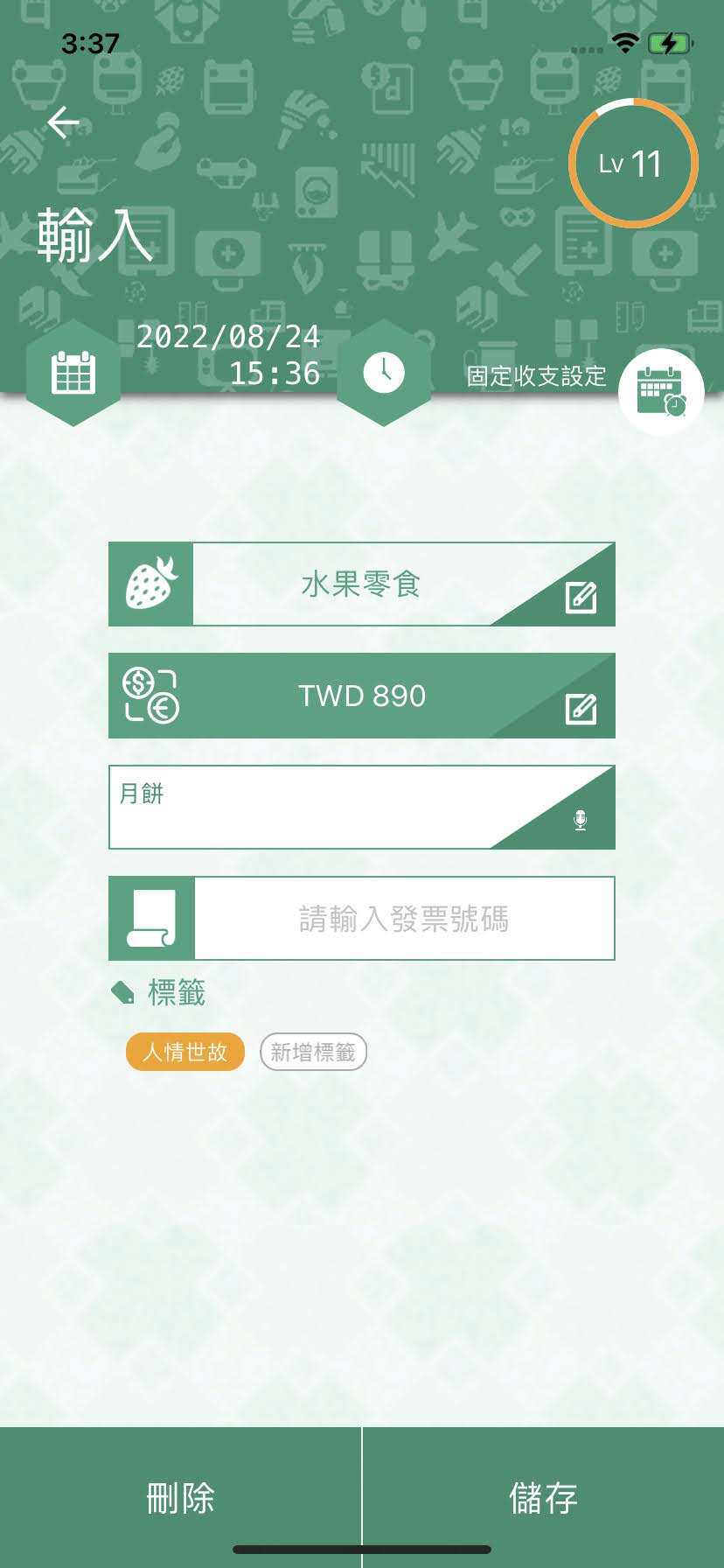Edit the TWD 890 amount
The height and width of the screenshot is (1568, 724).
(581, 708)
